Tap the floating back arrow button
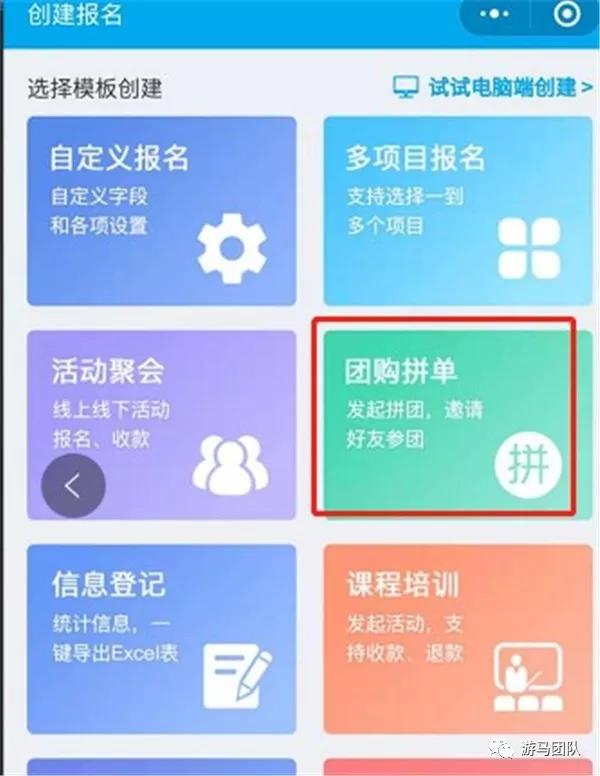 pos(73,485)
